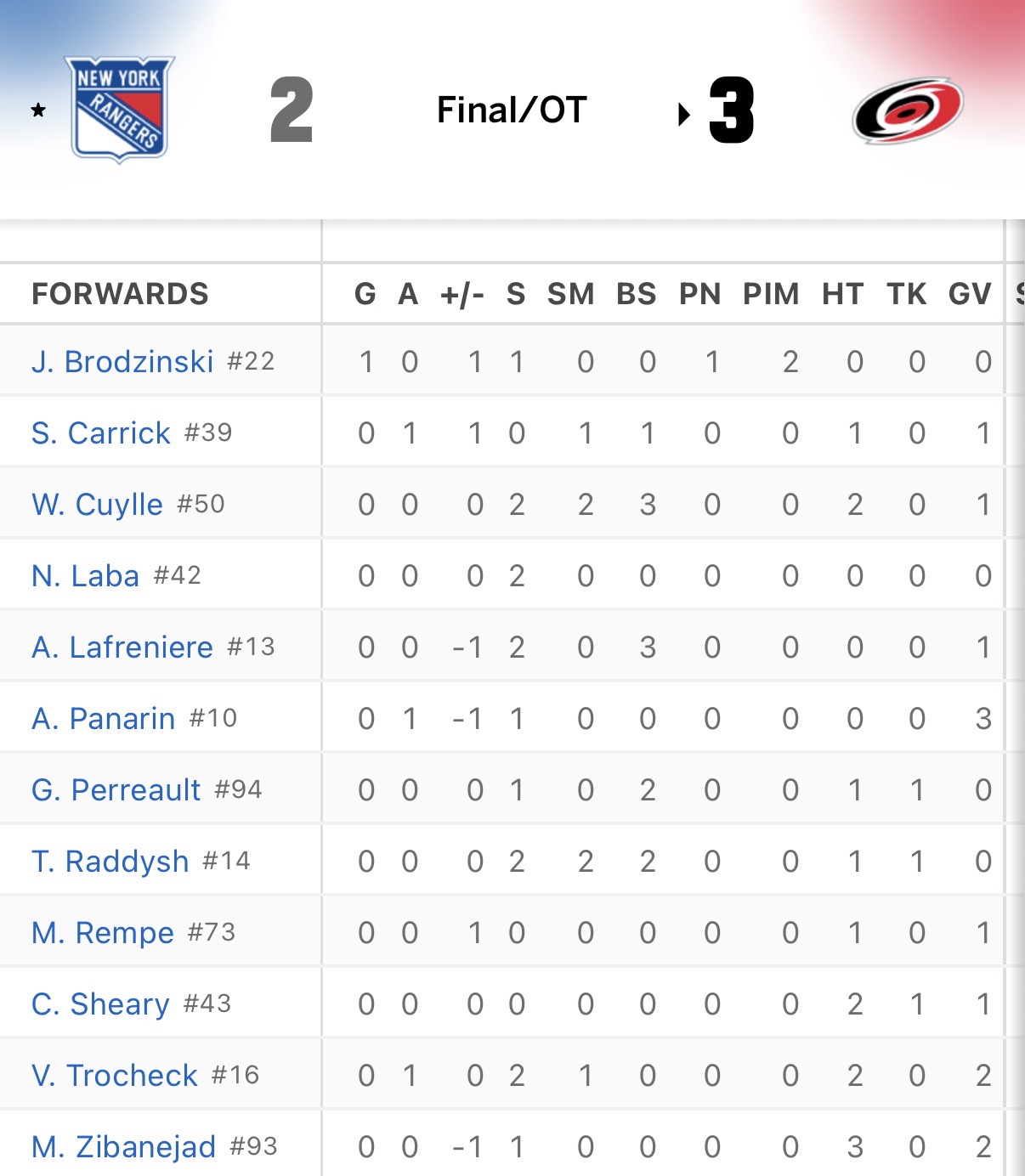Open J. Brodzinski's player page
This screenshot has width=1025, height=1176.
click(x=122, y=362)
